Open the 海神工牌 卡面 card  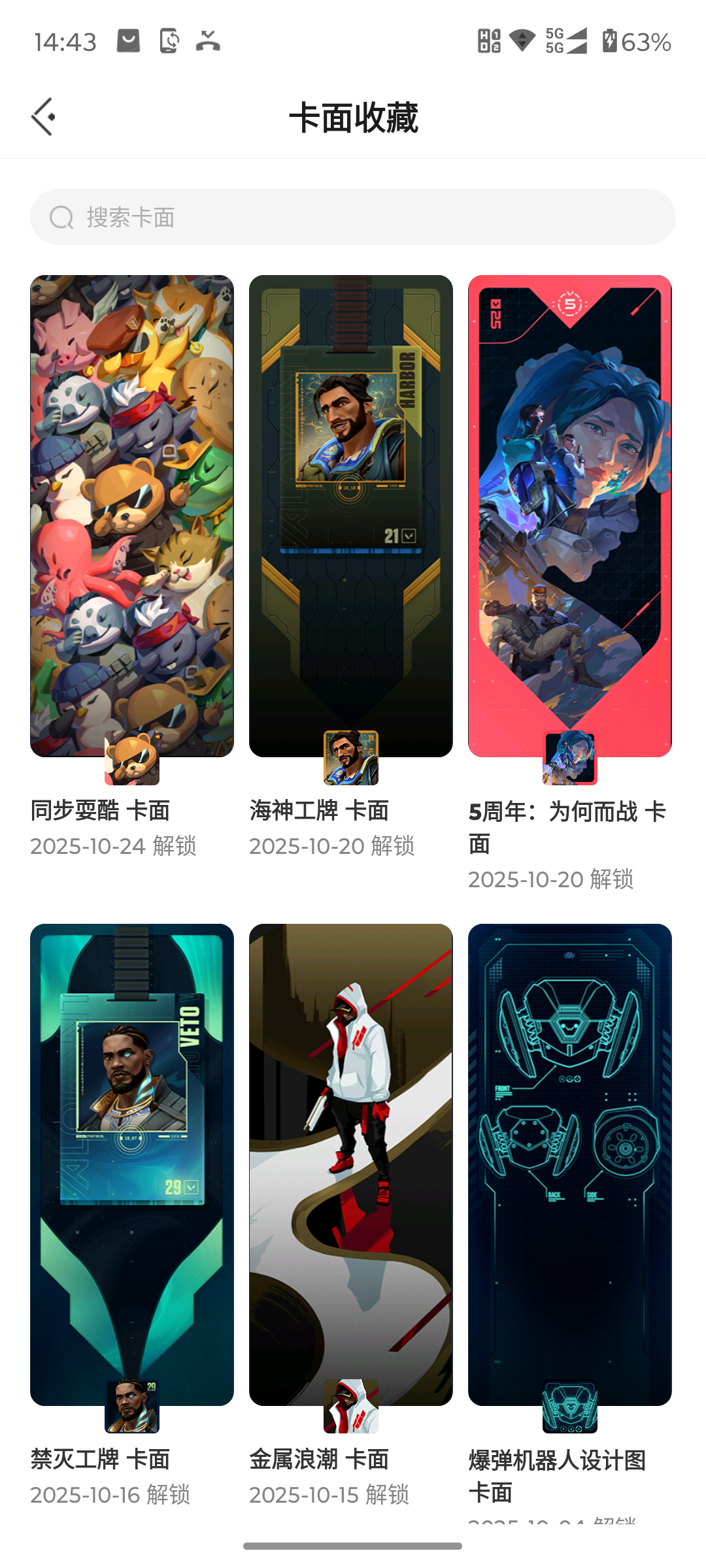point(351,516)
